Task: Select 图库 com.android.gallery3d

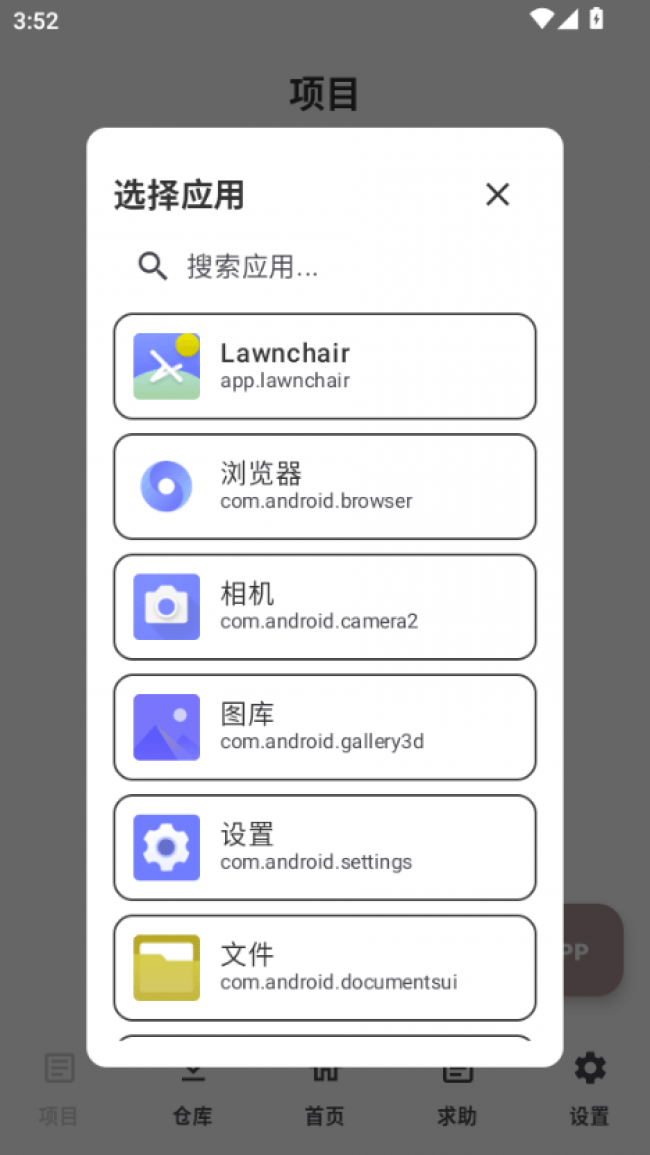Action: pos(325,727)
